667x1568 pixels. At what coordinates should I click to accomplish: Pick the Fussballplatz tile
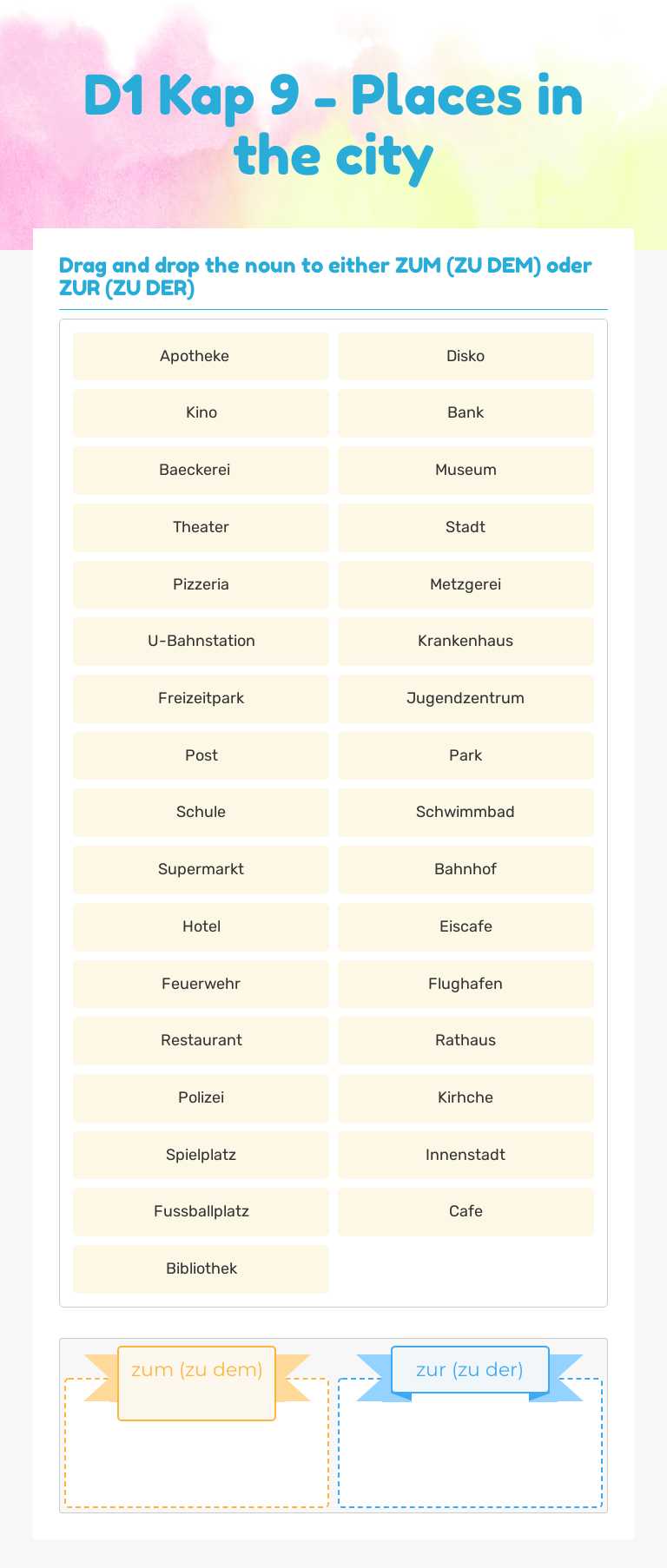(x=201, y=1211)
